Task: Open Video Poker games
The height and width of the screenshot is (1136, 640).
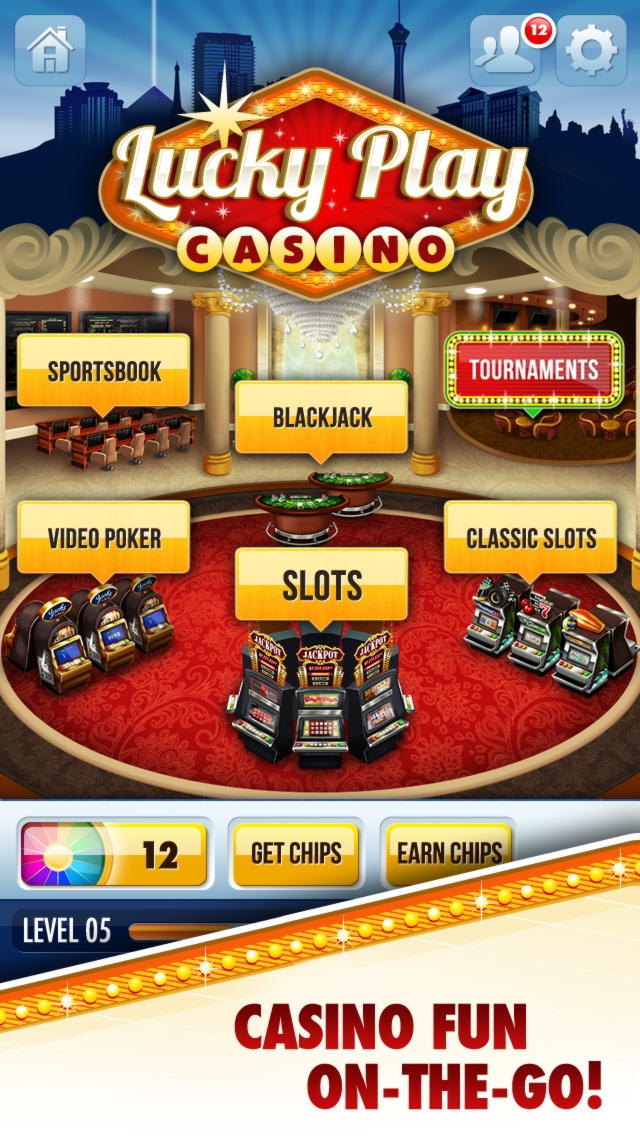Action: 104,538
